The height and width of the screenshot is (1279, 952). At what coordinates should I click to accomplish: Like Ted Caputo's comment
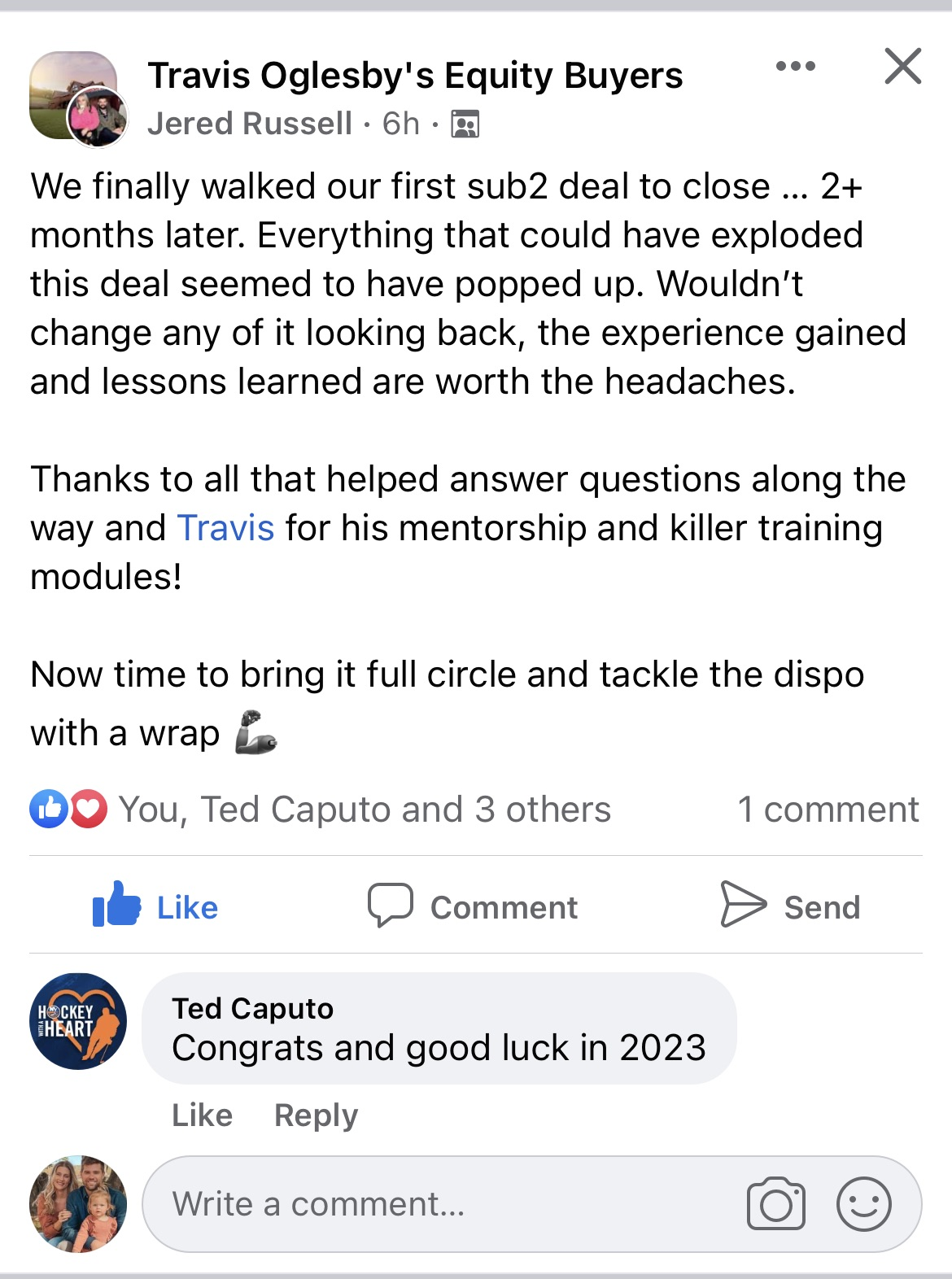click(202, 1115)
